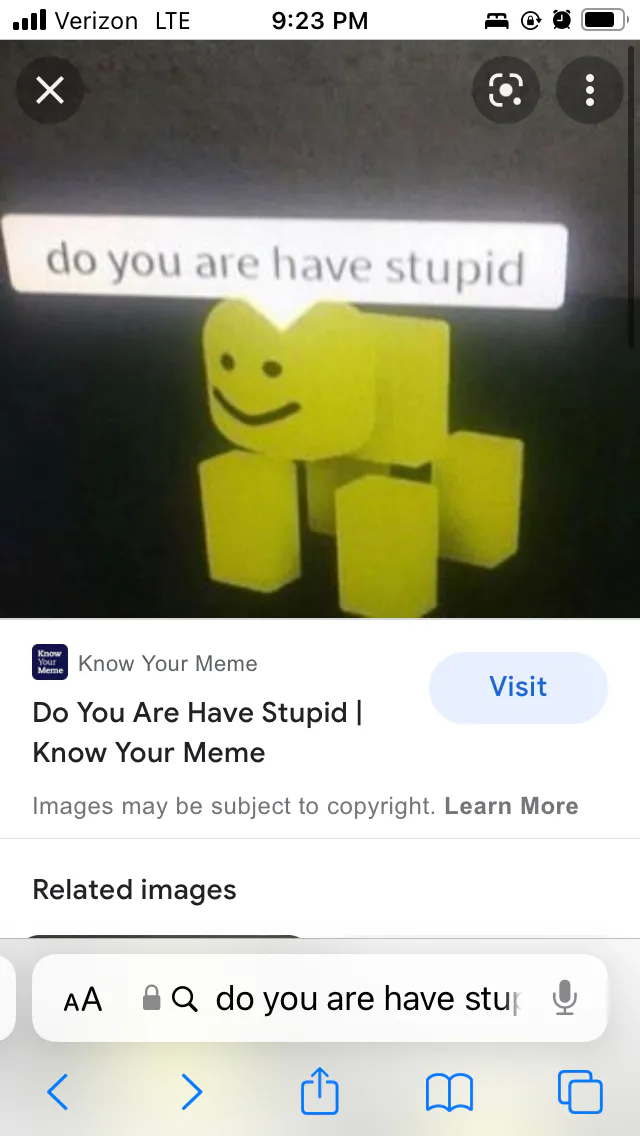
Task: Visit the Know Your Meme page
Action: 518,687
